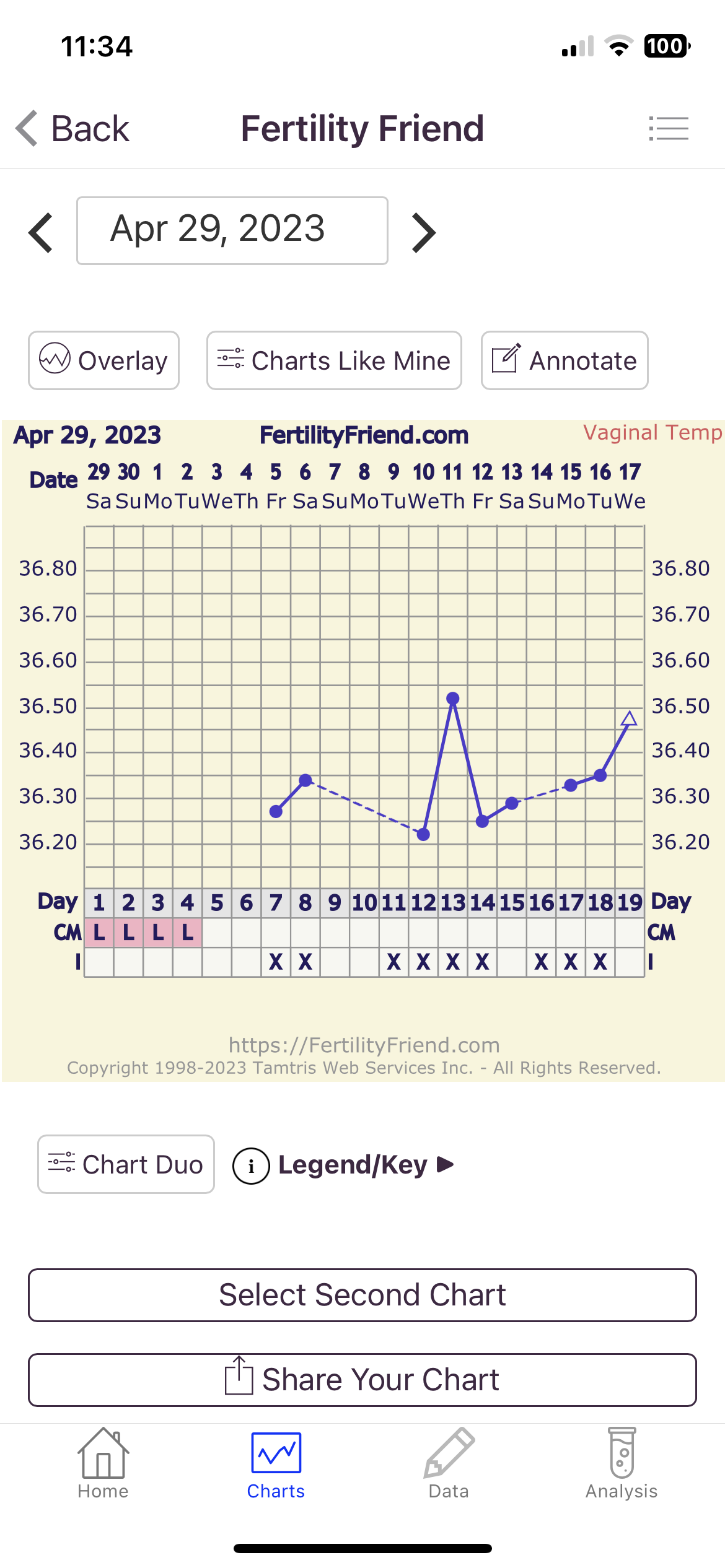Open the Apr 29, 2023 date picker
Screen dimensions: 725x1568
click(x=232, y=230)
